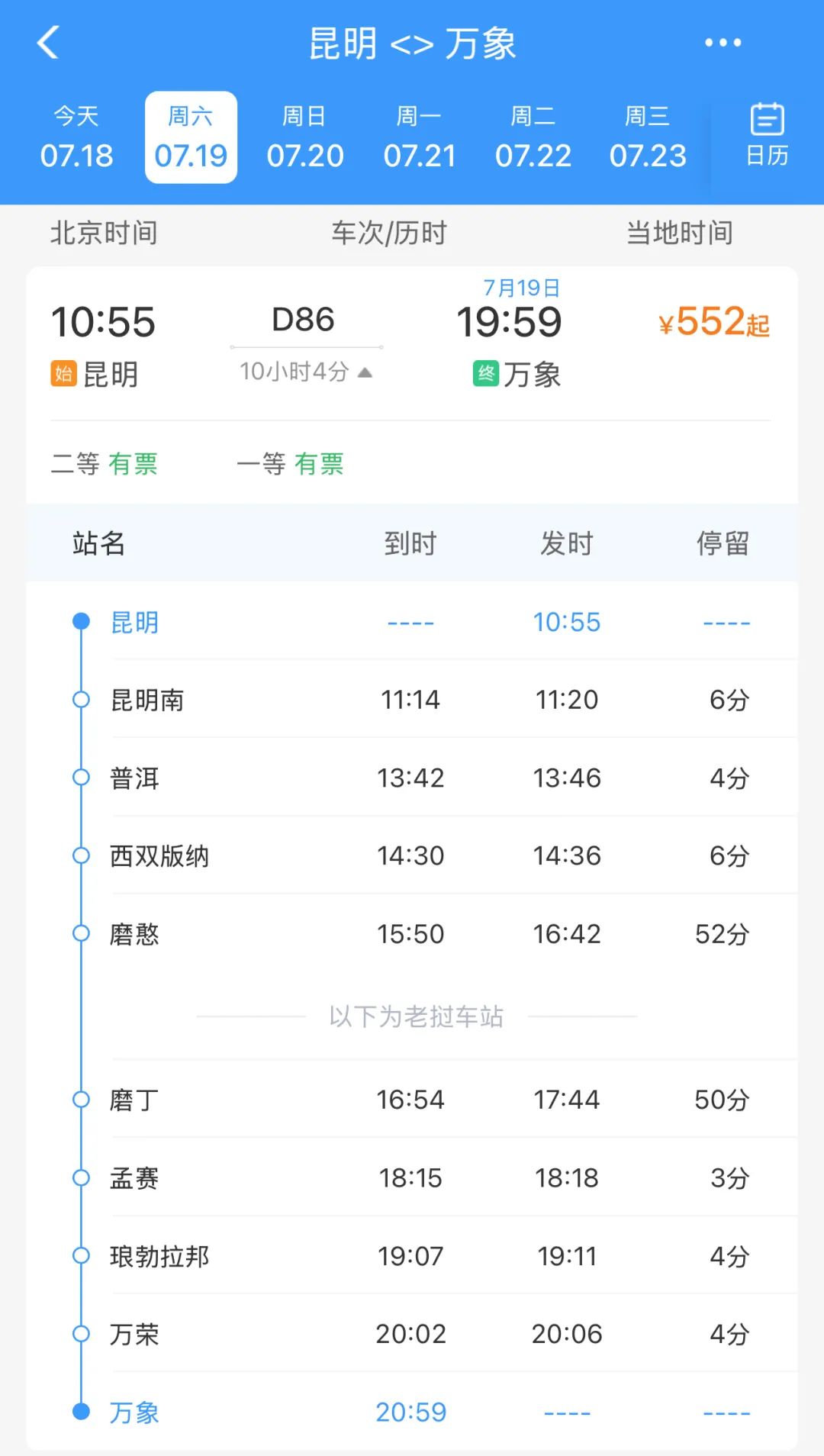Click 有票 link for second-class seats
This screenshot has width=824, height=1456.
click(134, 465)
